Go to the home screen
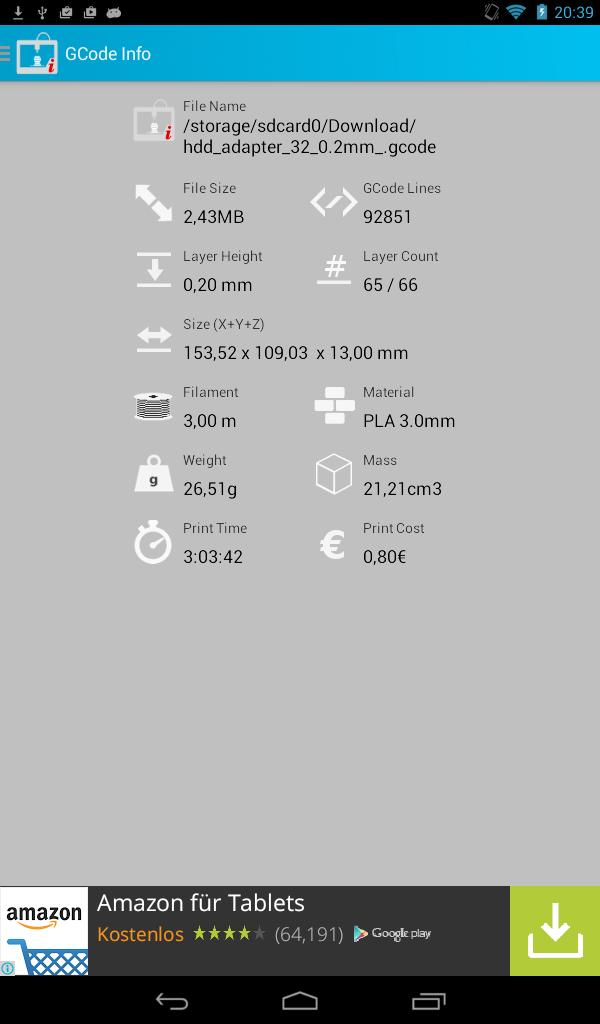The image size is (600, 1024). [x=300, y=1000]
